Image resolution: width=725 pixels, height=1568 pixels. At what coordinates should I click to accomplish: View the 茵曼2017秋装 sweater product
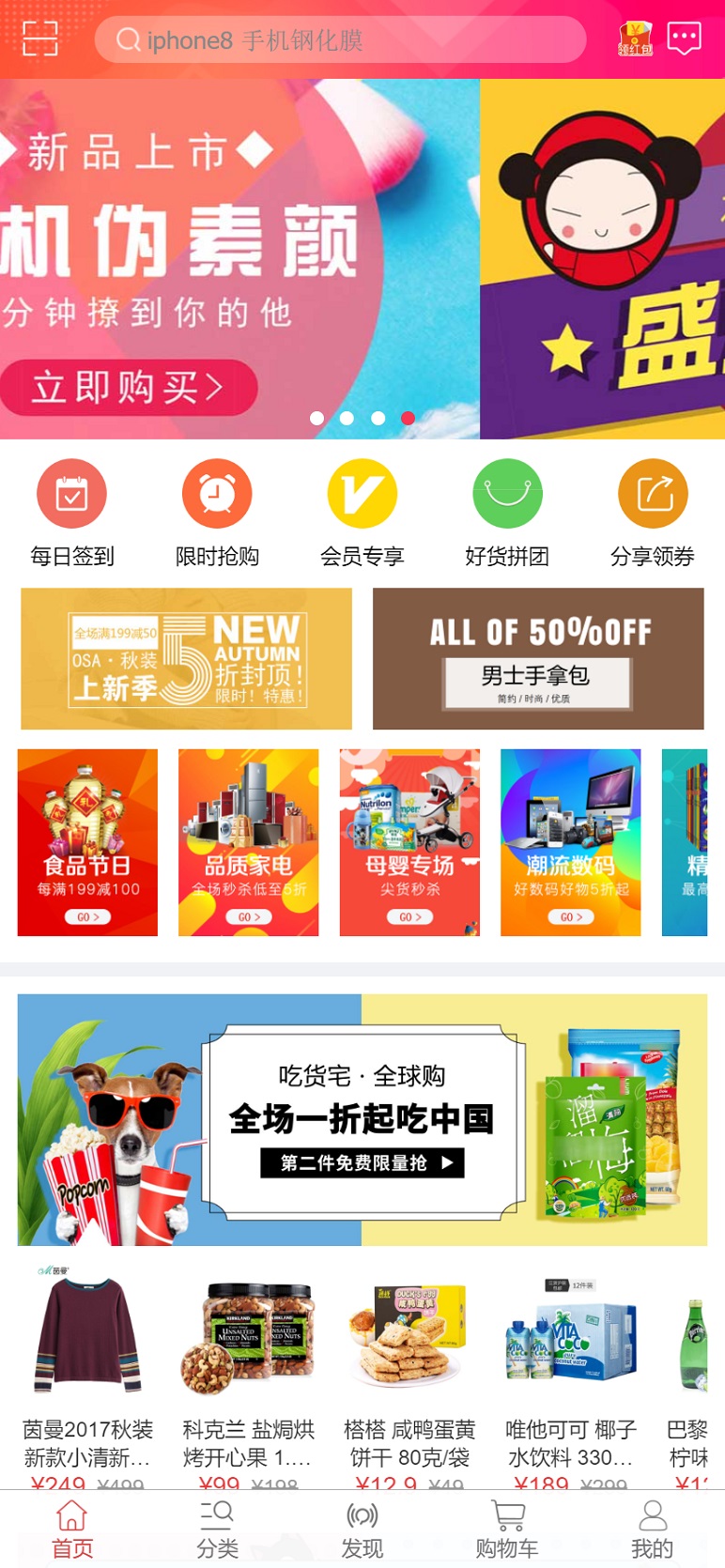(87, 1376)
